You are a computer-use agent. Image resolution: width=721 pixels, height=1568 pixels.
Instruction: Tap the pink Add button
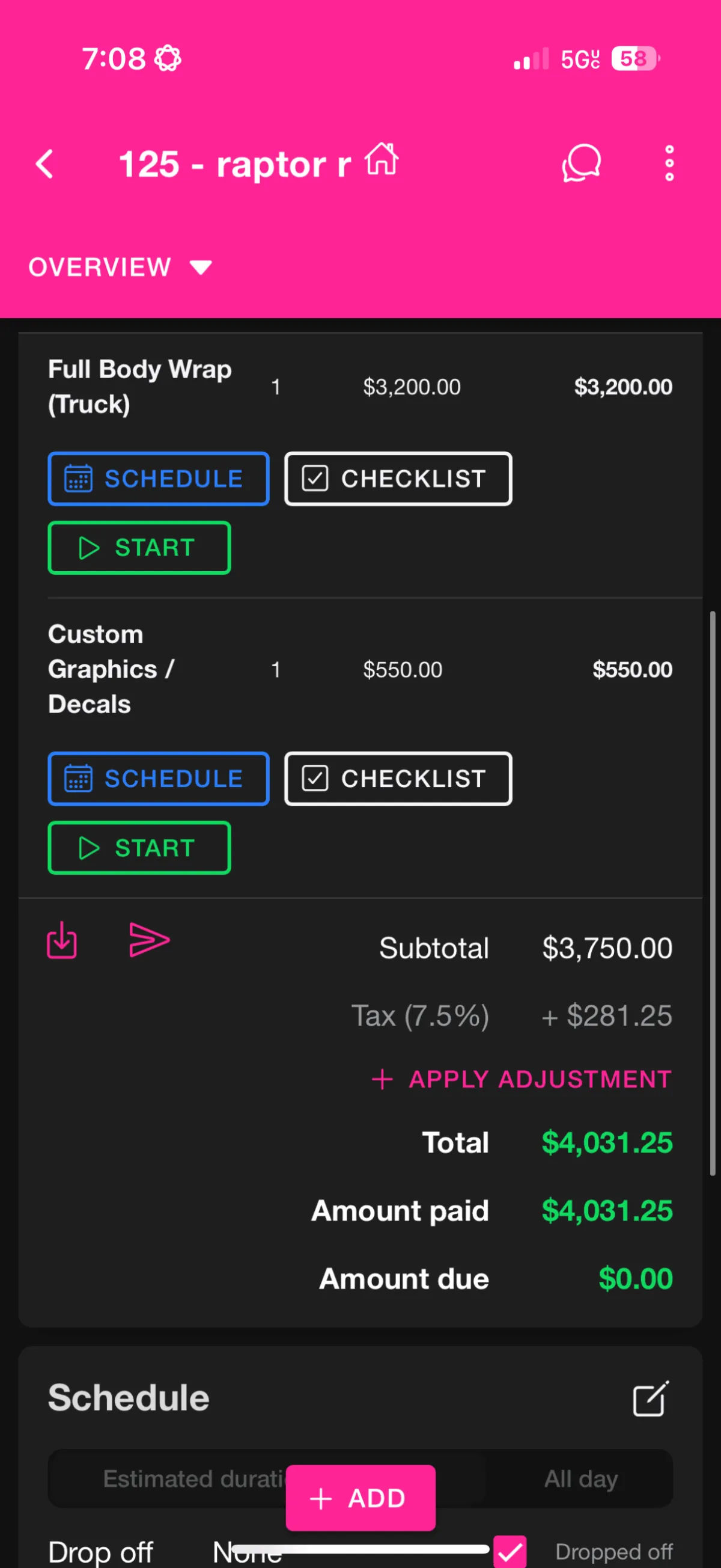point(360,1498)
